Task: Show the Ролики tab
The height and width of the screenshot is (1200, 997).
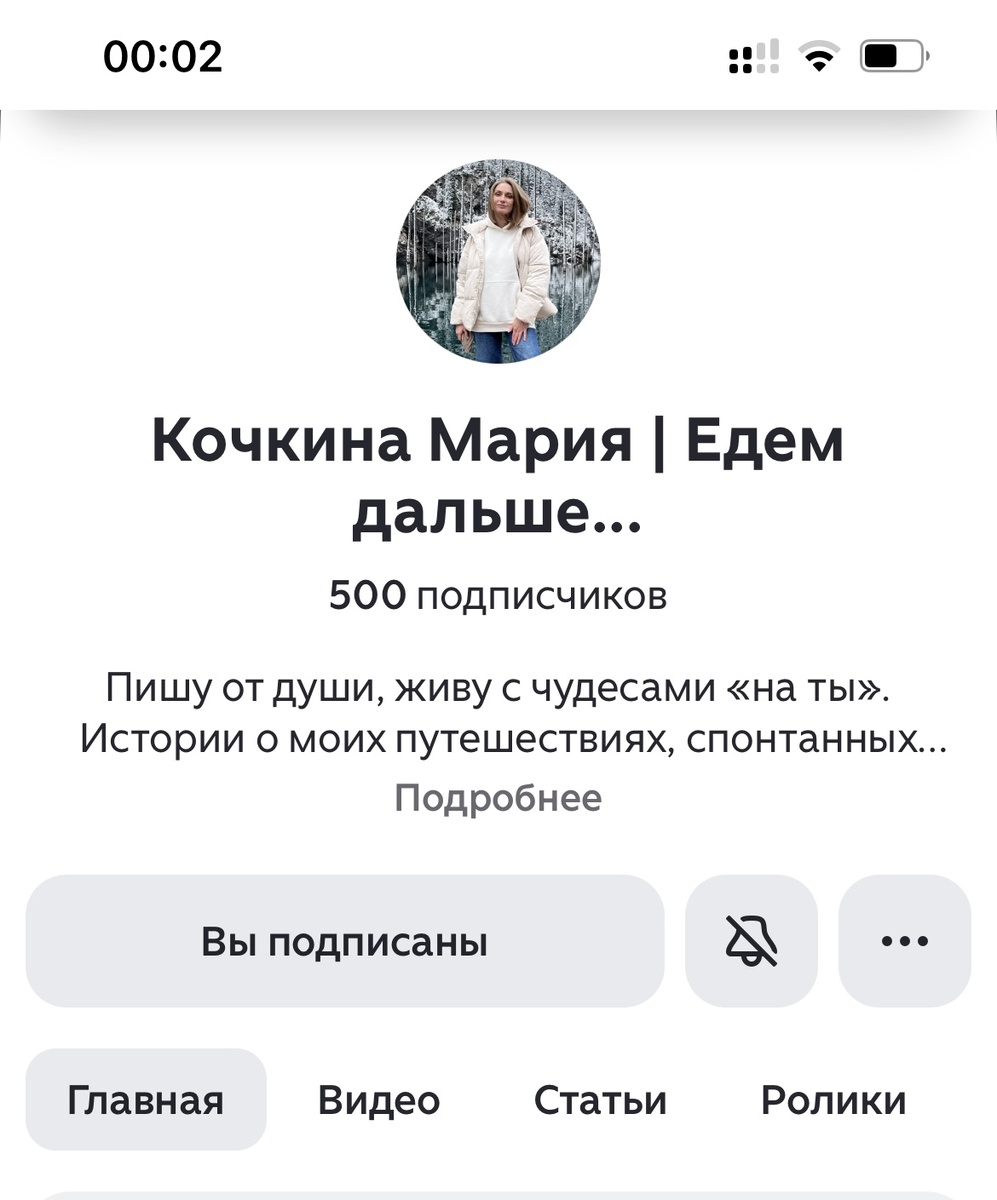Action: pyautogui.click(x=833, y=1100)
